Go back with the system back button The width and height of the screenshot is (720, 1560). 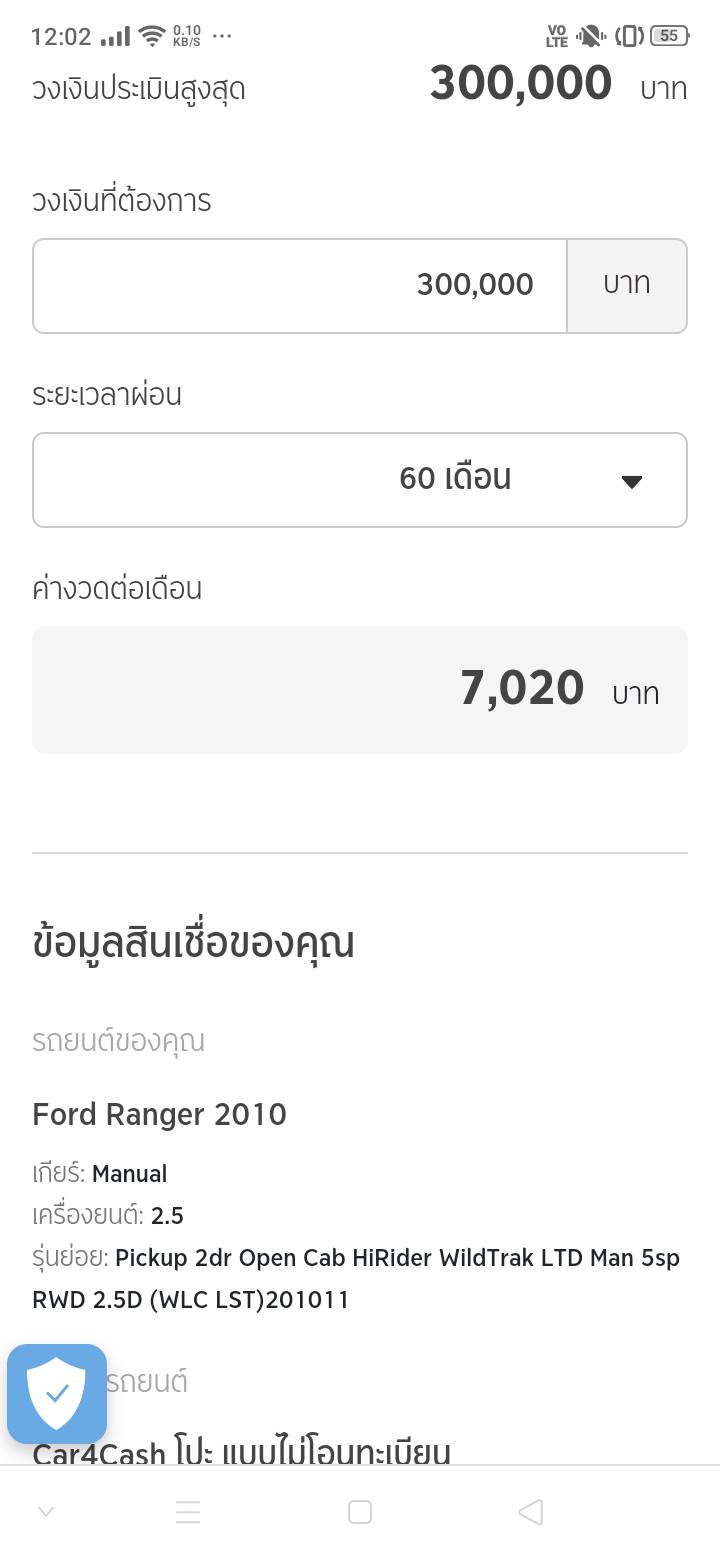coord(531,1512)
